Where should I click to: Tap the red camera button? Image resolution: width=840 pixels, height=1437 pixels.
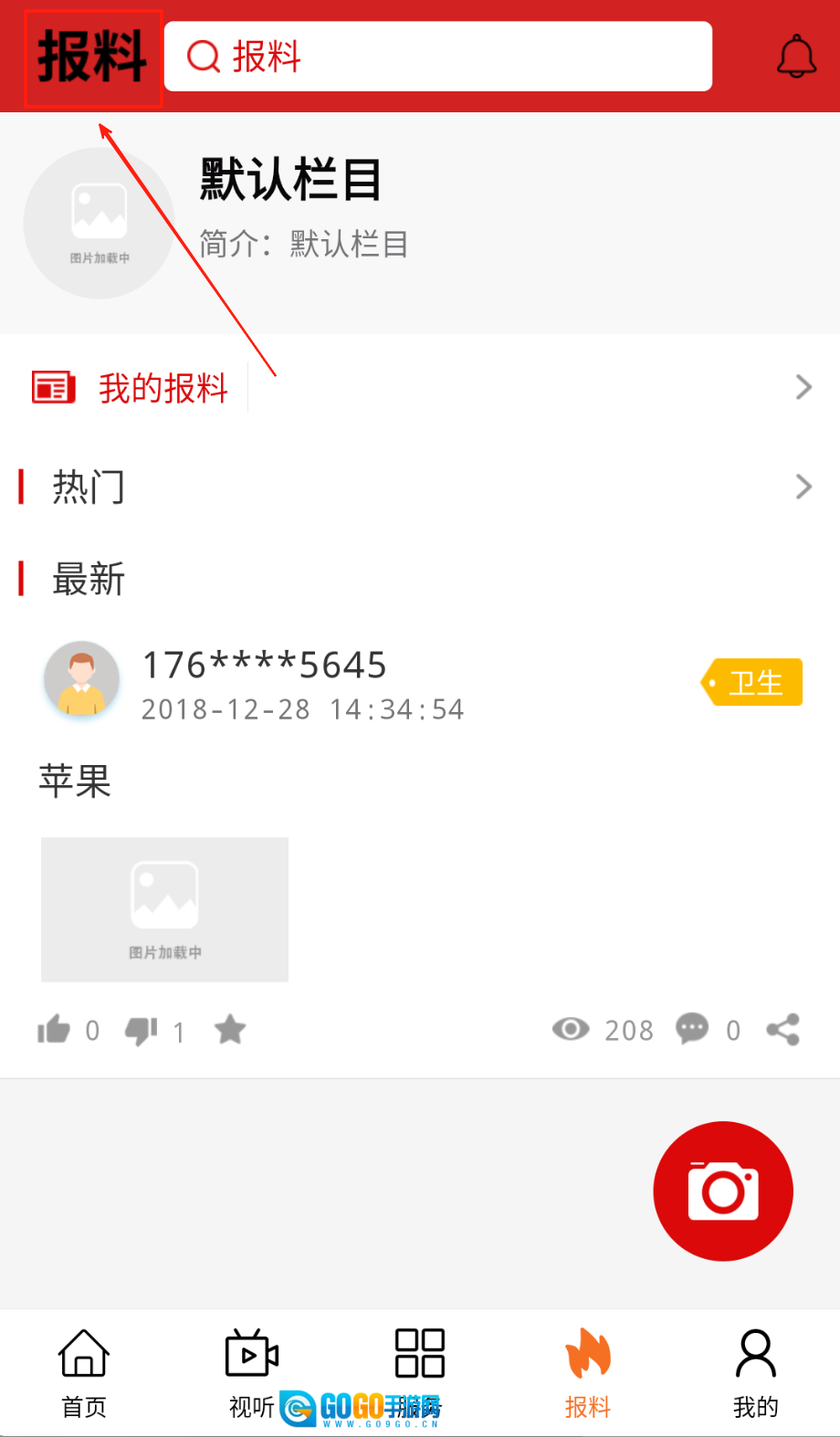(x=723, y=1191)
